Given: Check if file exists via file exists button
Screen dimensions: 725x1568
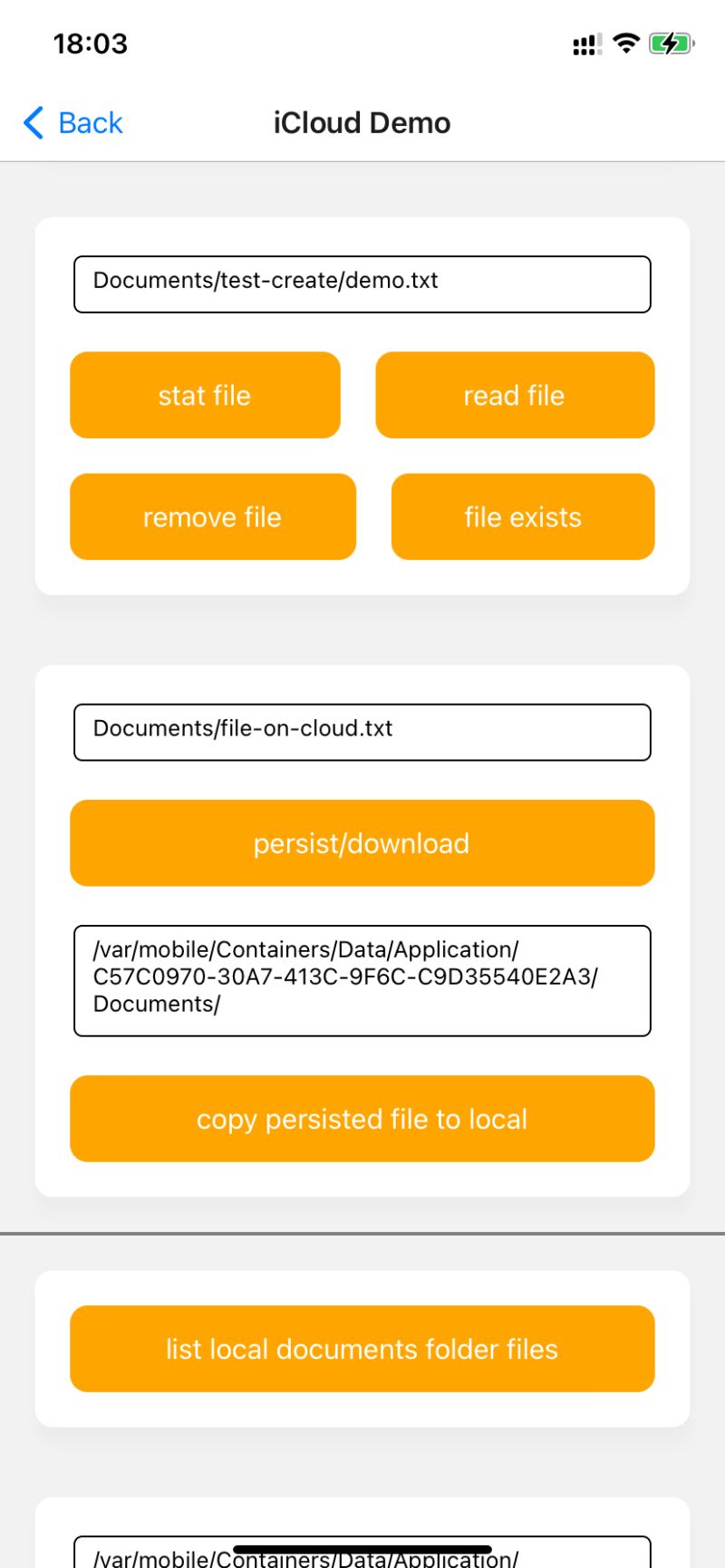Looking at the screenshot, I should (522, 516).
